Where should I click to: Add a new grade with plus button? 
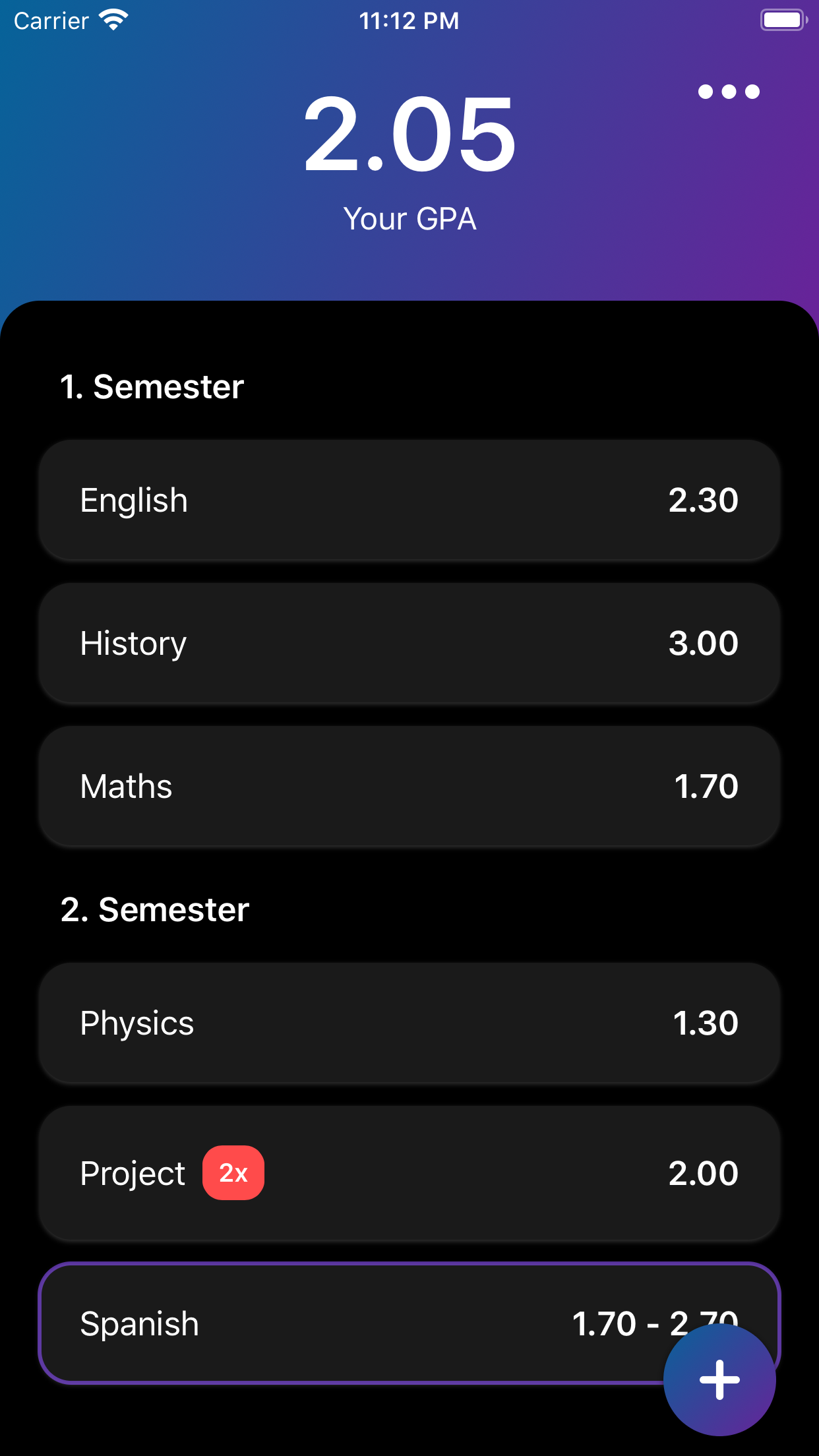point(719,1380)
